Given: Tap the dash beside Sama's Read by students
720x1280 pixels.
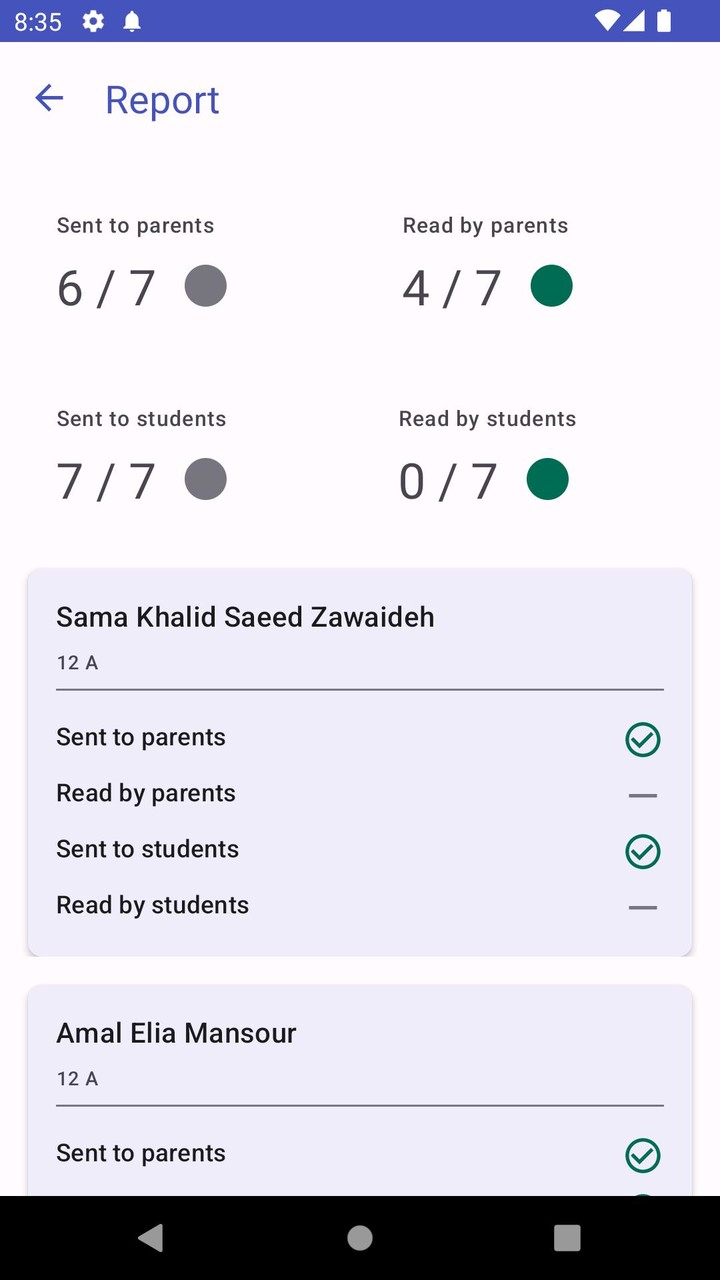Looking at the screenshot, I should coord(643,908).
